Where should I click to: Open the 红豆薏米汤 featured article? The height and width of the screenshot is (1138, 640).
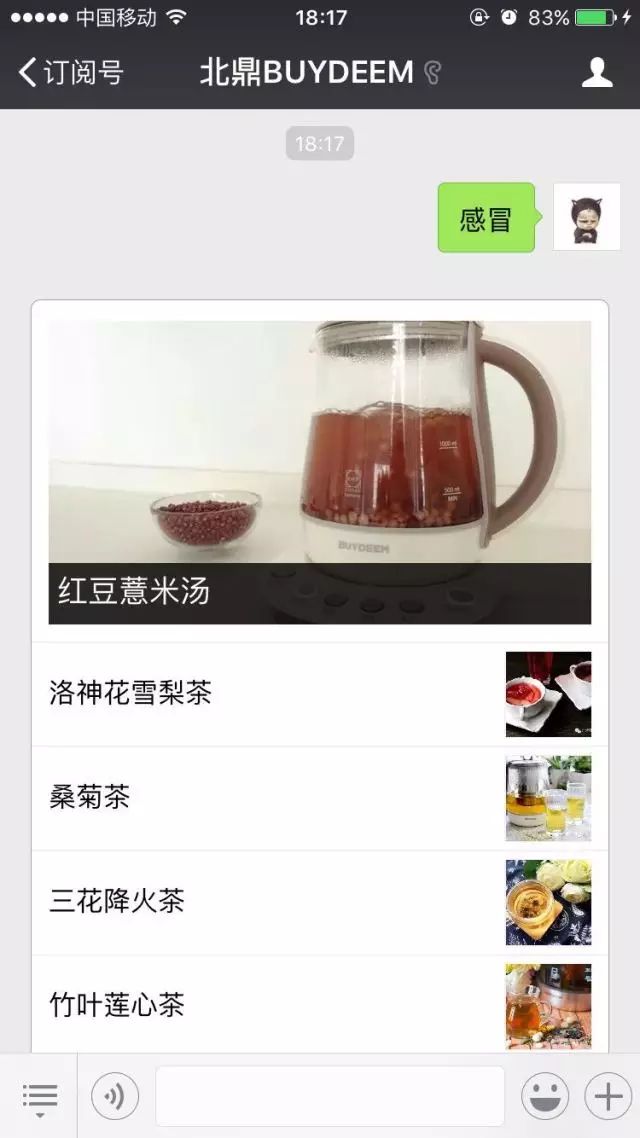tap(320, 472)
